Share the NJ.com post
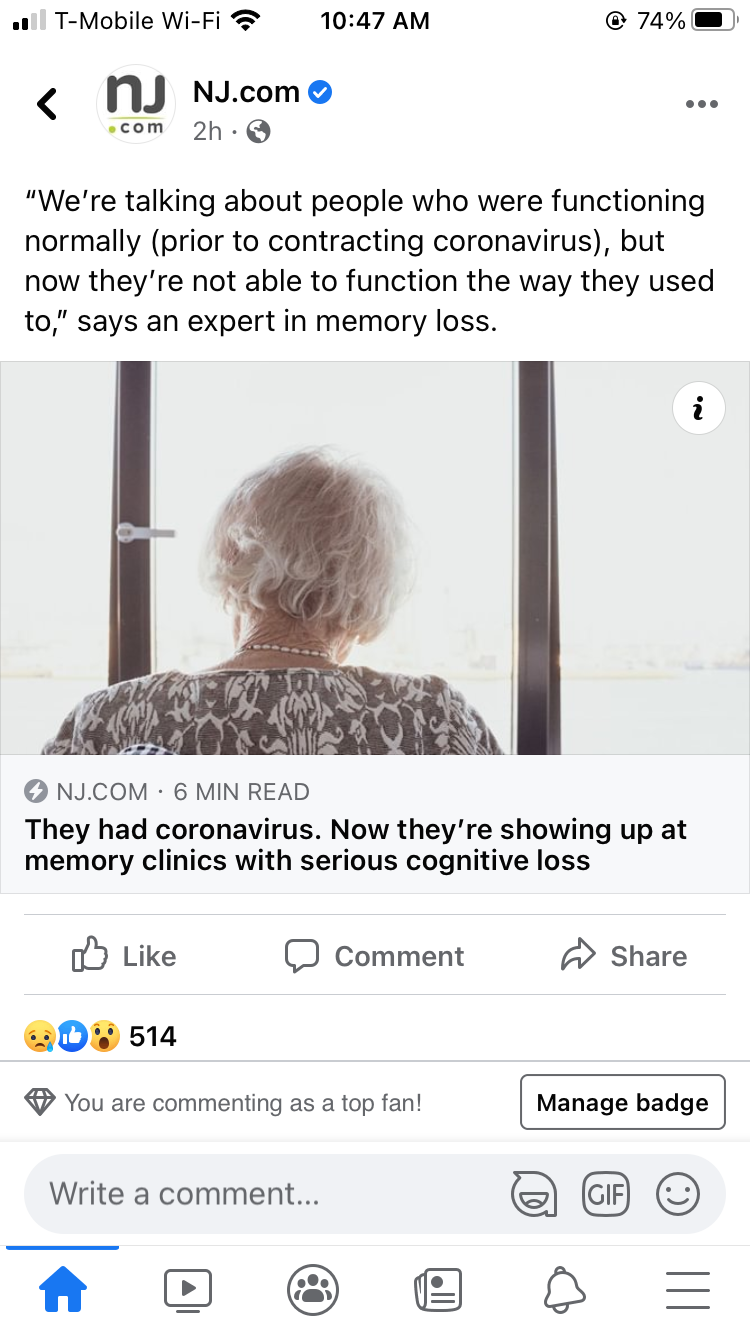The width and height of the screenshot is (750, 1334). point(624,956)
